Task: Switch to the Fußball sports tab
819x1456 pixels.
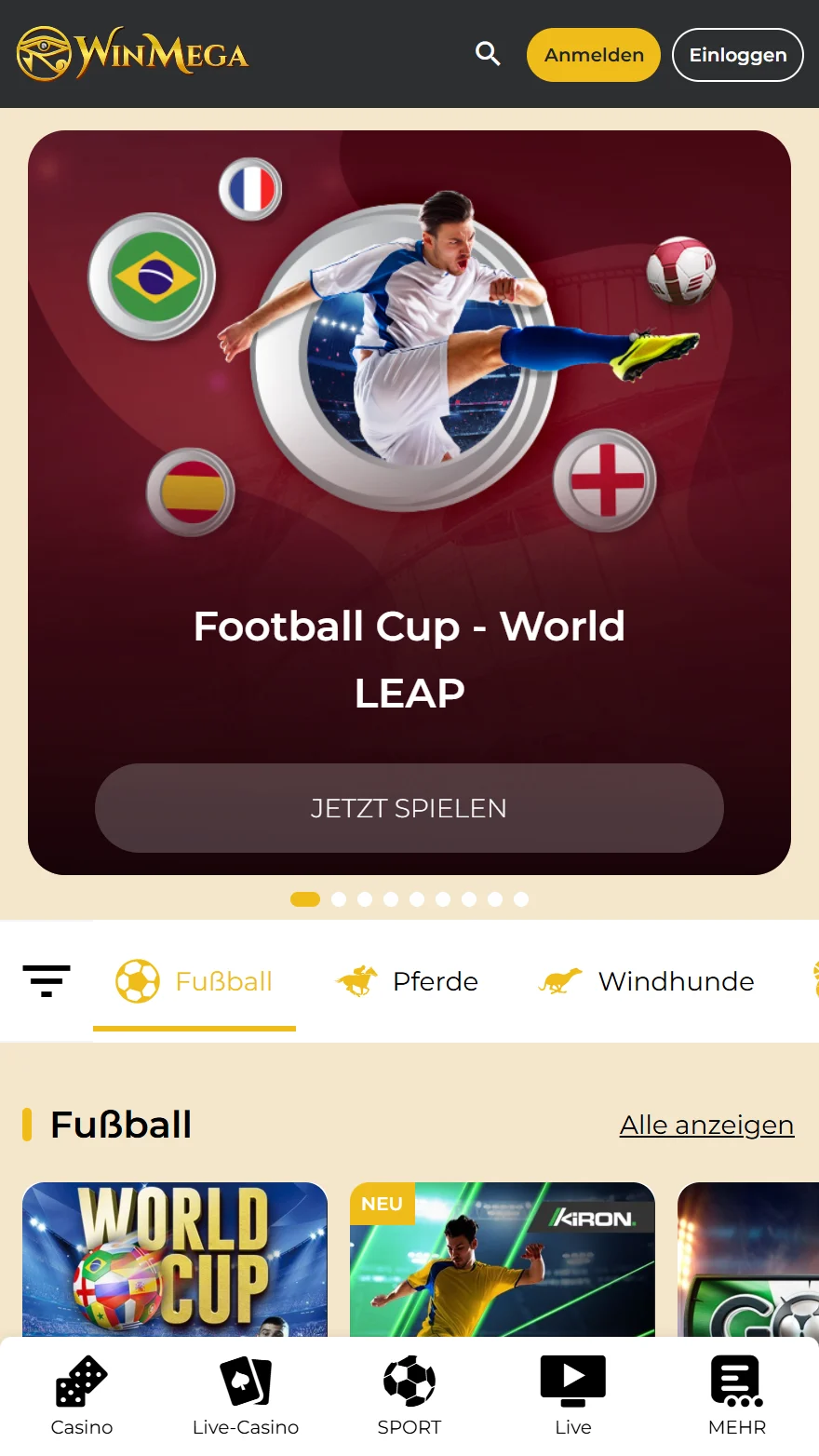Action: pyautogui.click(x=195, y=980)
